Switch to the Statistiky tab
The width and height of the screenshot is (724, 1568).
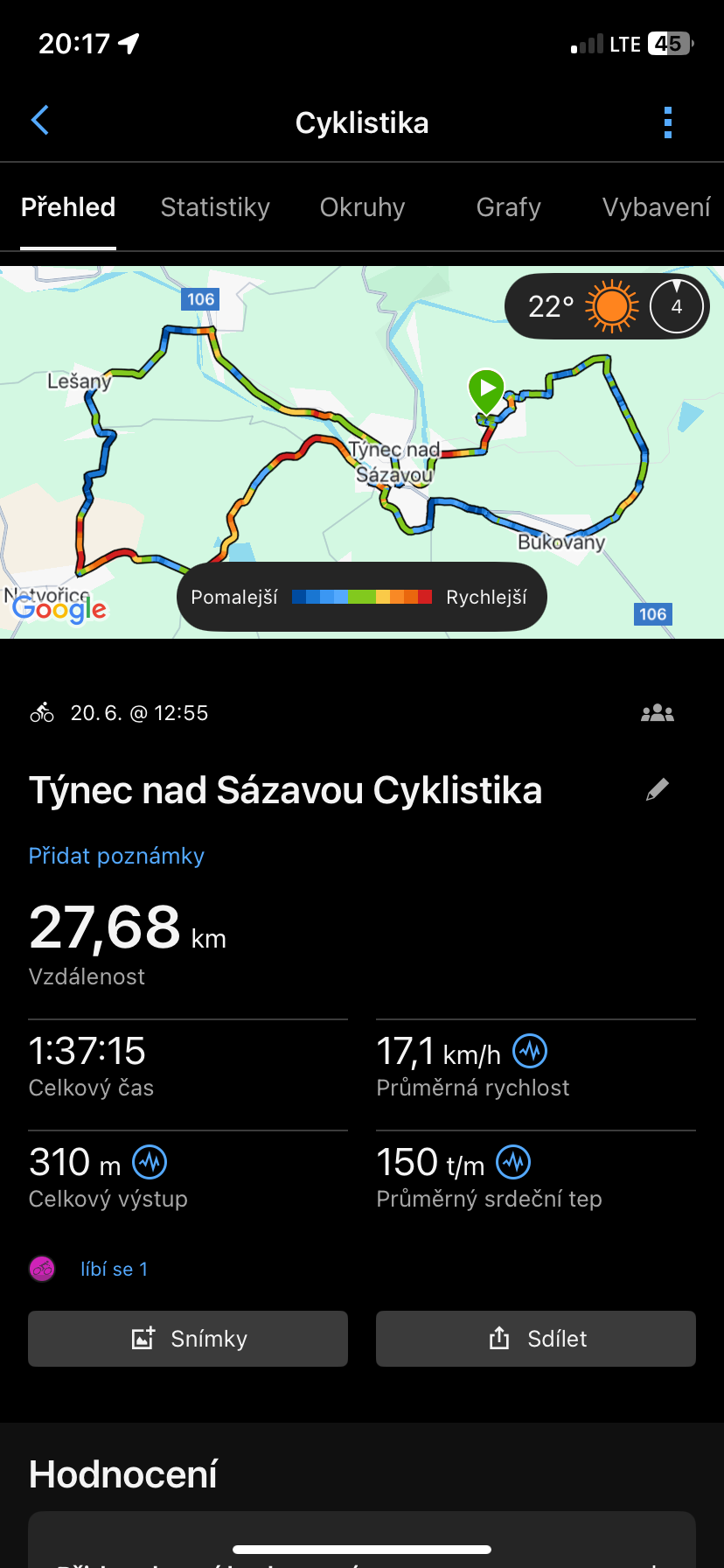click(x=215, y=207)
